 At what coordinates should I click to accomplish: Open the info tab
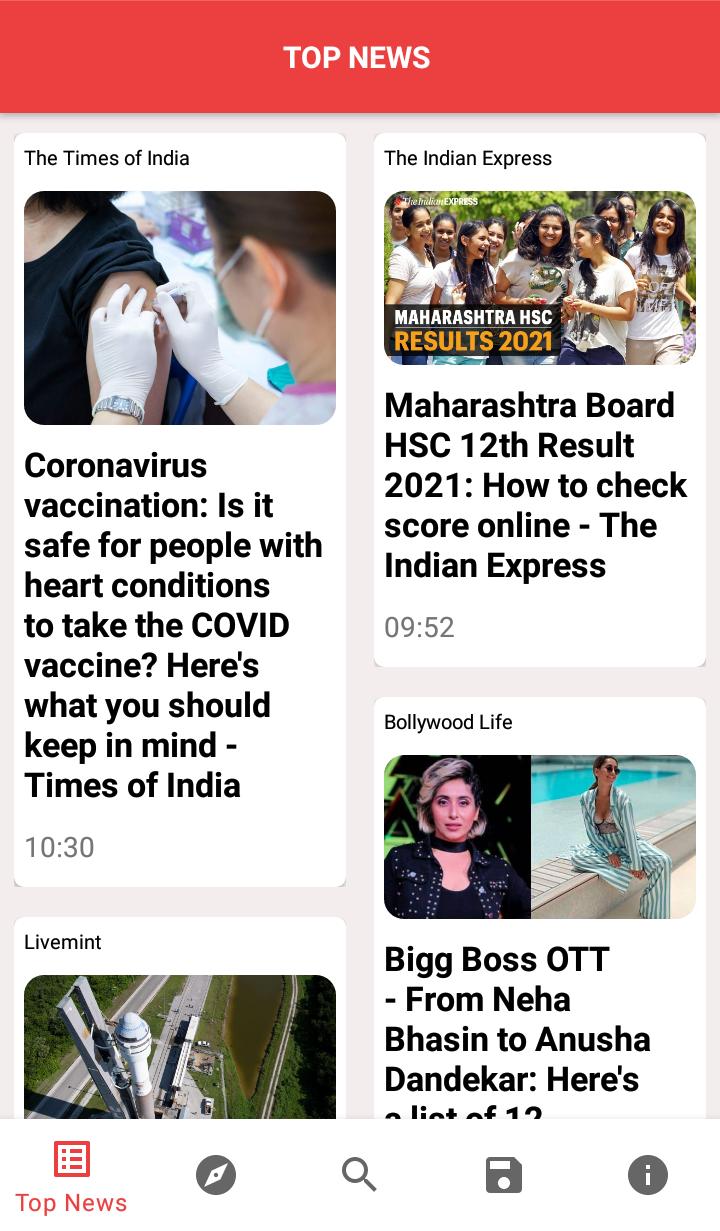tap(648, 1175)
